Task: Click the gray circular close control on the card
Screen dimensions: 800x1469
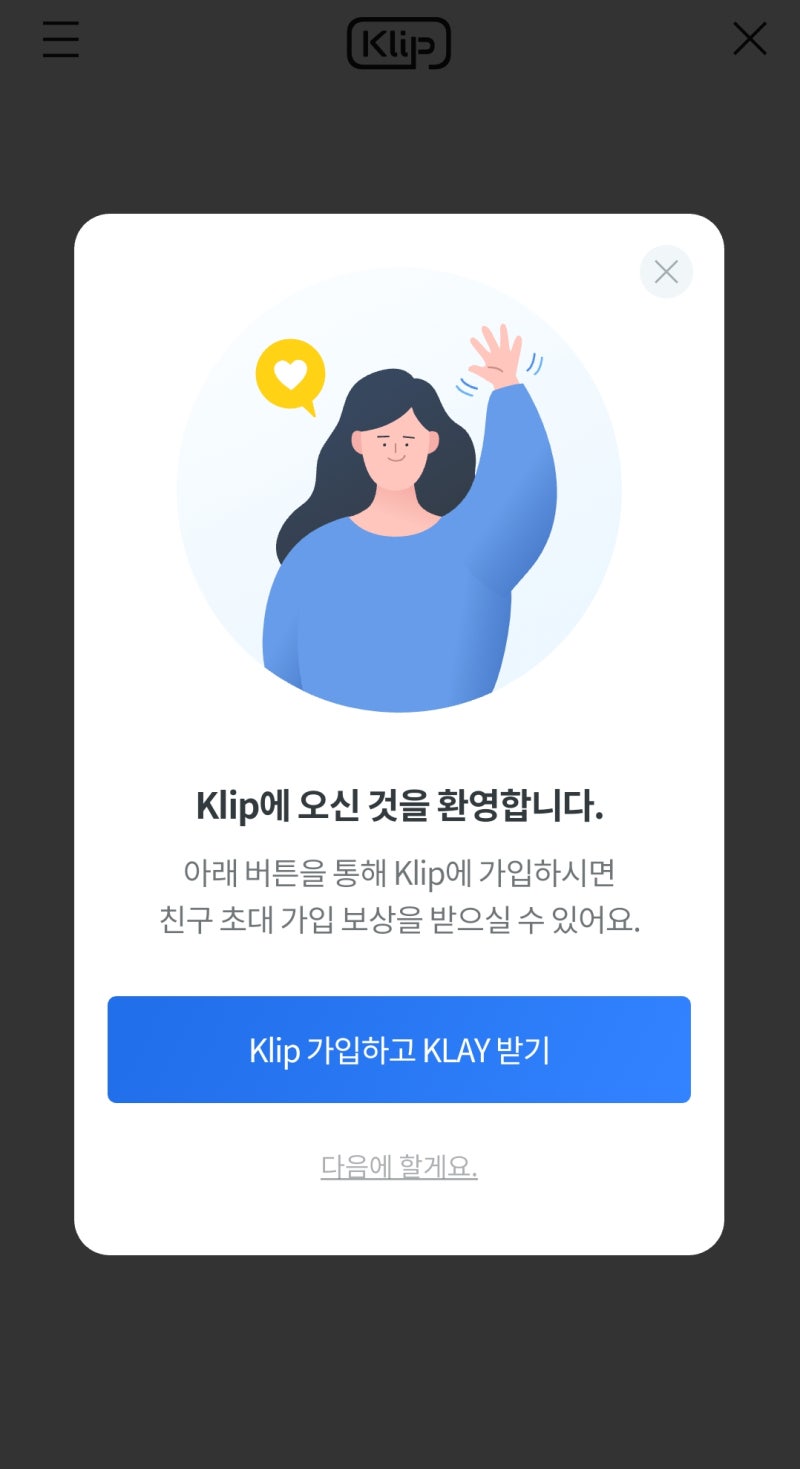Action: (665, 271)
